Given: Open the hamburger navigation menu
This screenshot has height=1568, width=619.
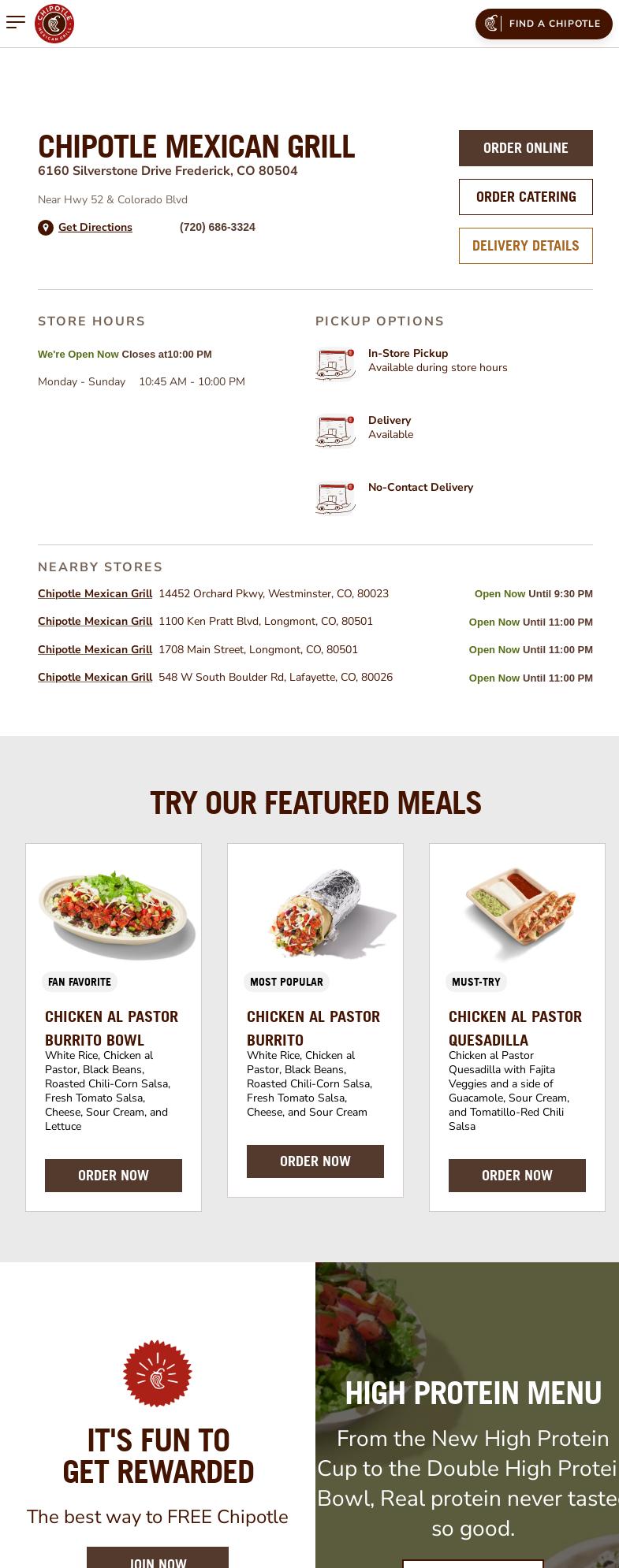Looking at the screenshot, I should coord(16,22).
